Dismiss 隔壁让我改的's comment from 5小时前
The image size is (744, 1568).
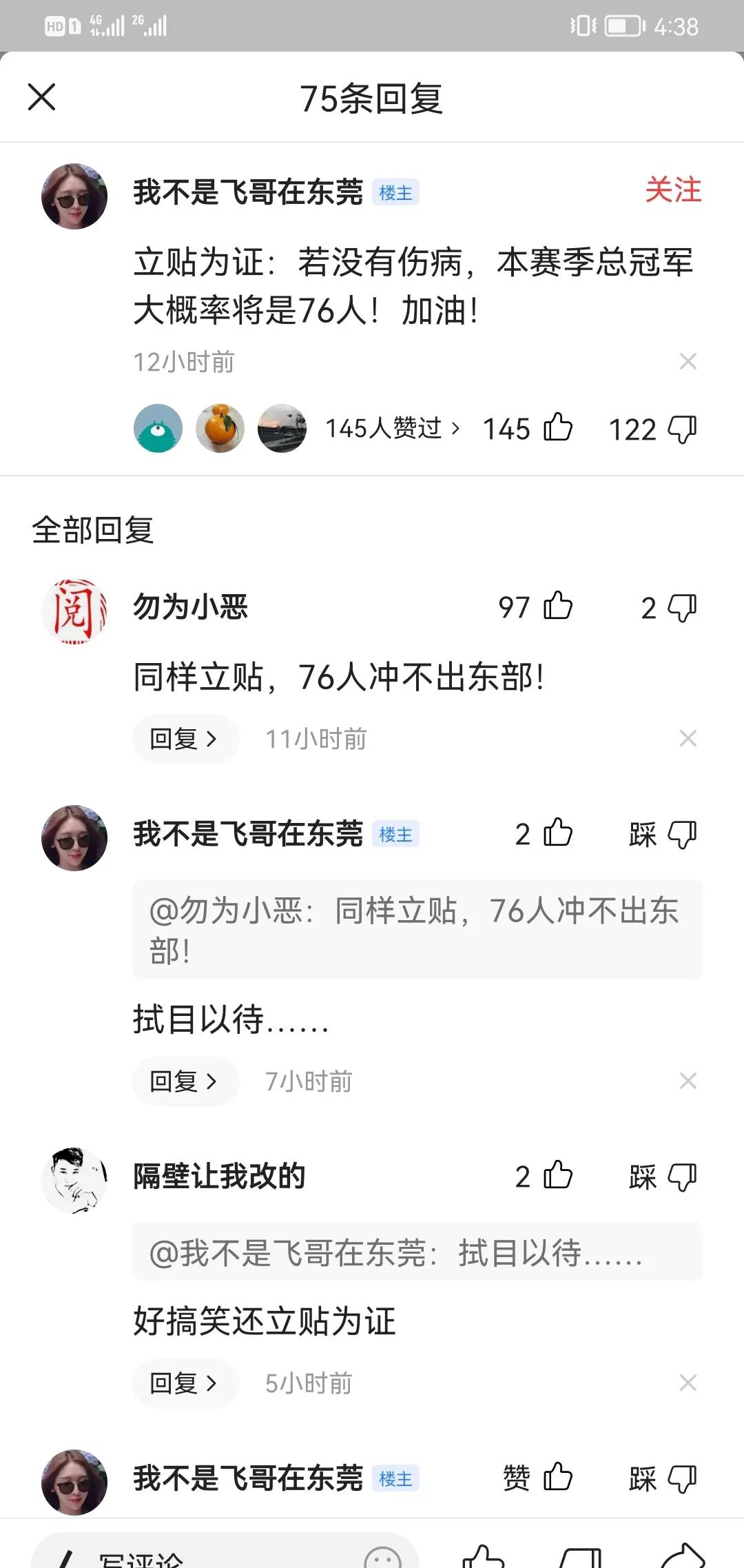point(688,1383)
